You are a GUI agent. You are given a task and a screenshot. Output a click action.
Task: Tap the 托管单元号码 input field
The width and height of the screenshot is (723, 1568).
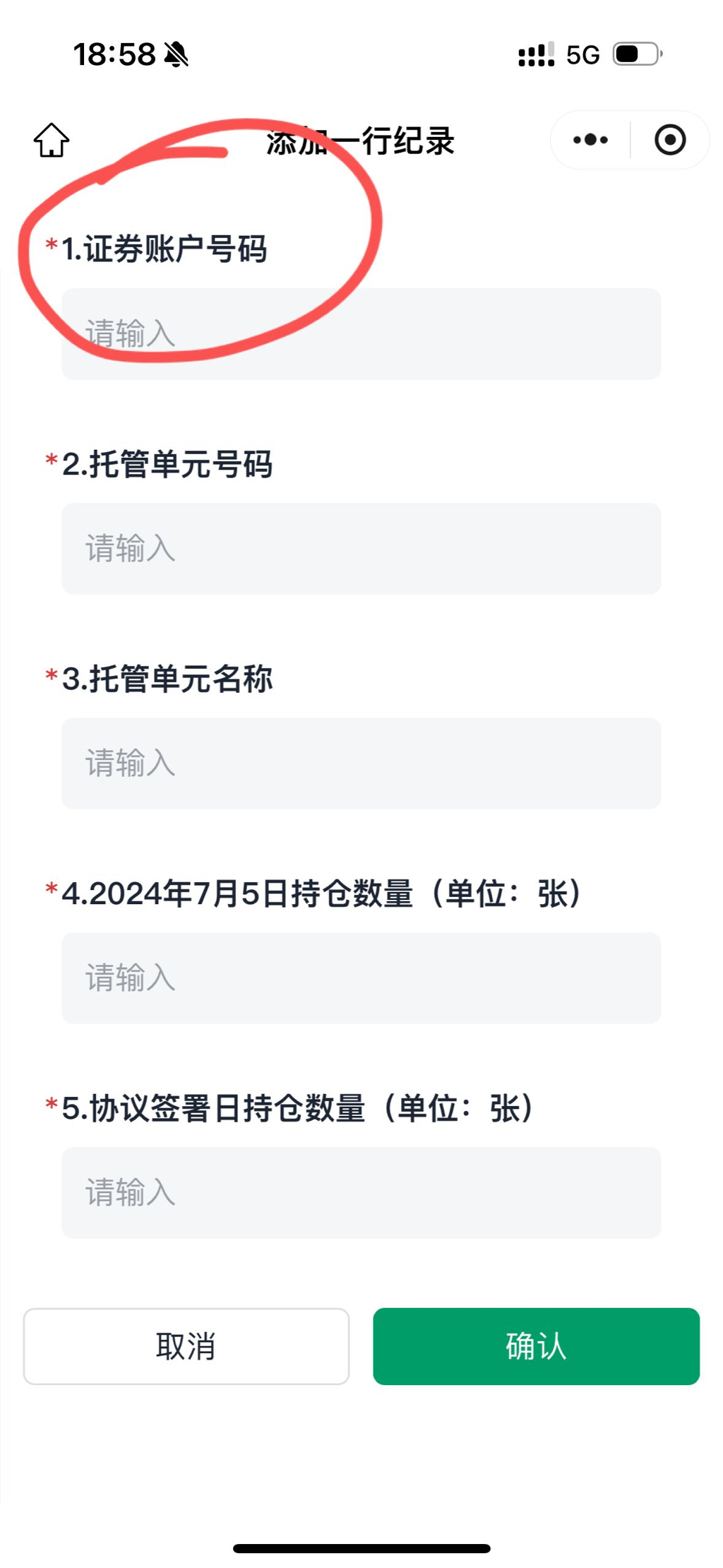[x=361, y=548]
